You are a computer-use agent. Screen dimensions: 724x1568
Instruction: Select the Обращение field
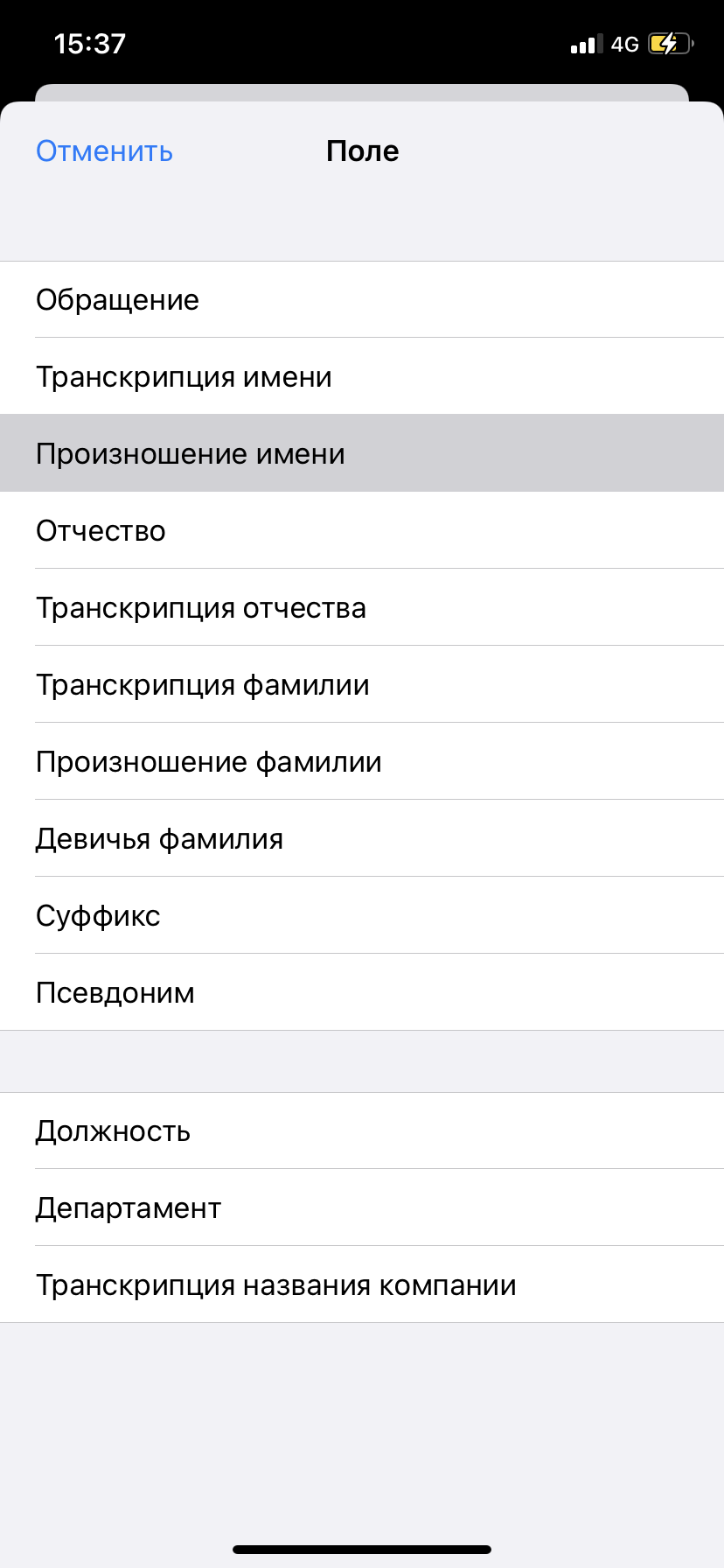pyautogui.click(x=362, y=300)
